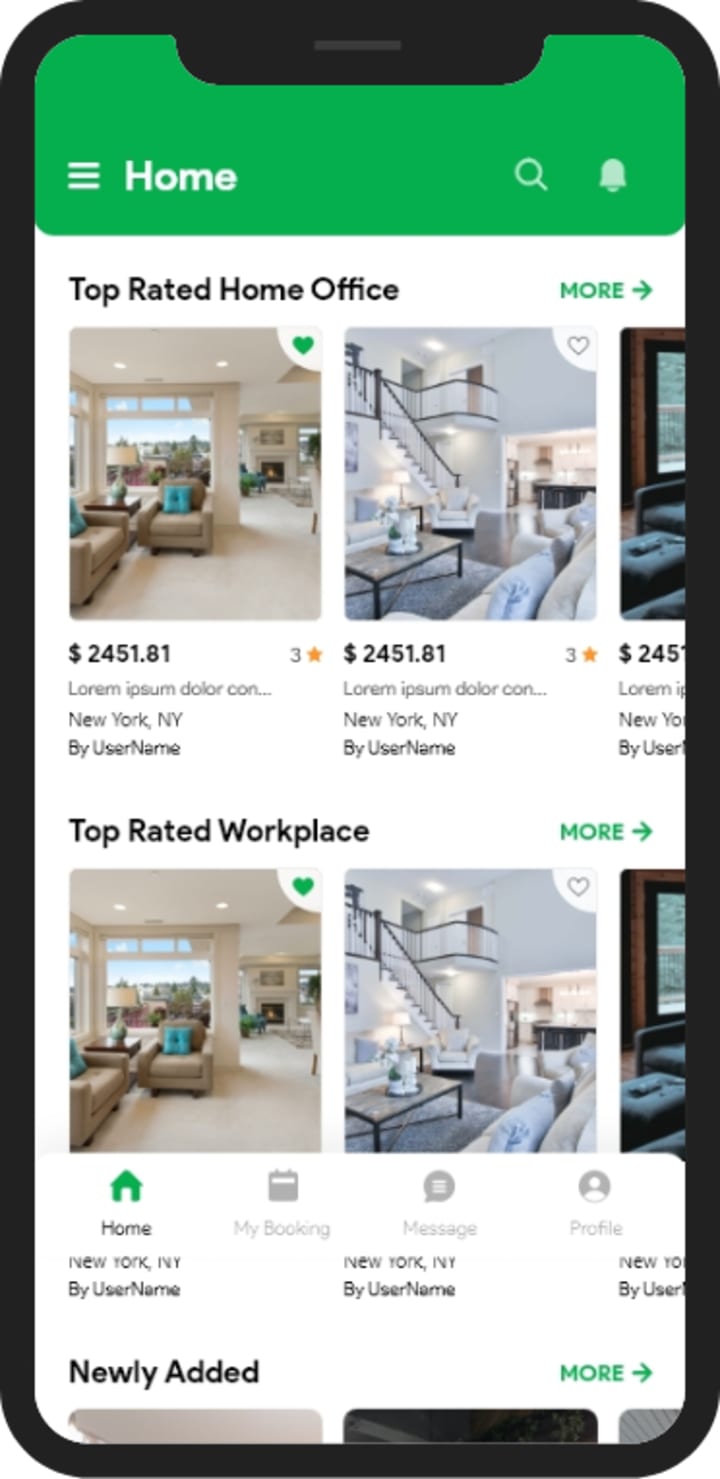Favorite the staircase listing in Home Office
The height and width of the screenshot is (1479, 720).
(x=578, y=346)
